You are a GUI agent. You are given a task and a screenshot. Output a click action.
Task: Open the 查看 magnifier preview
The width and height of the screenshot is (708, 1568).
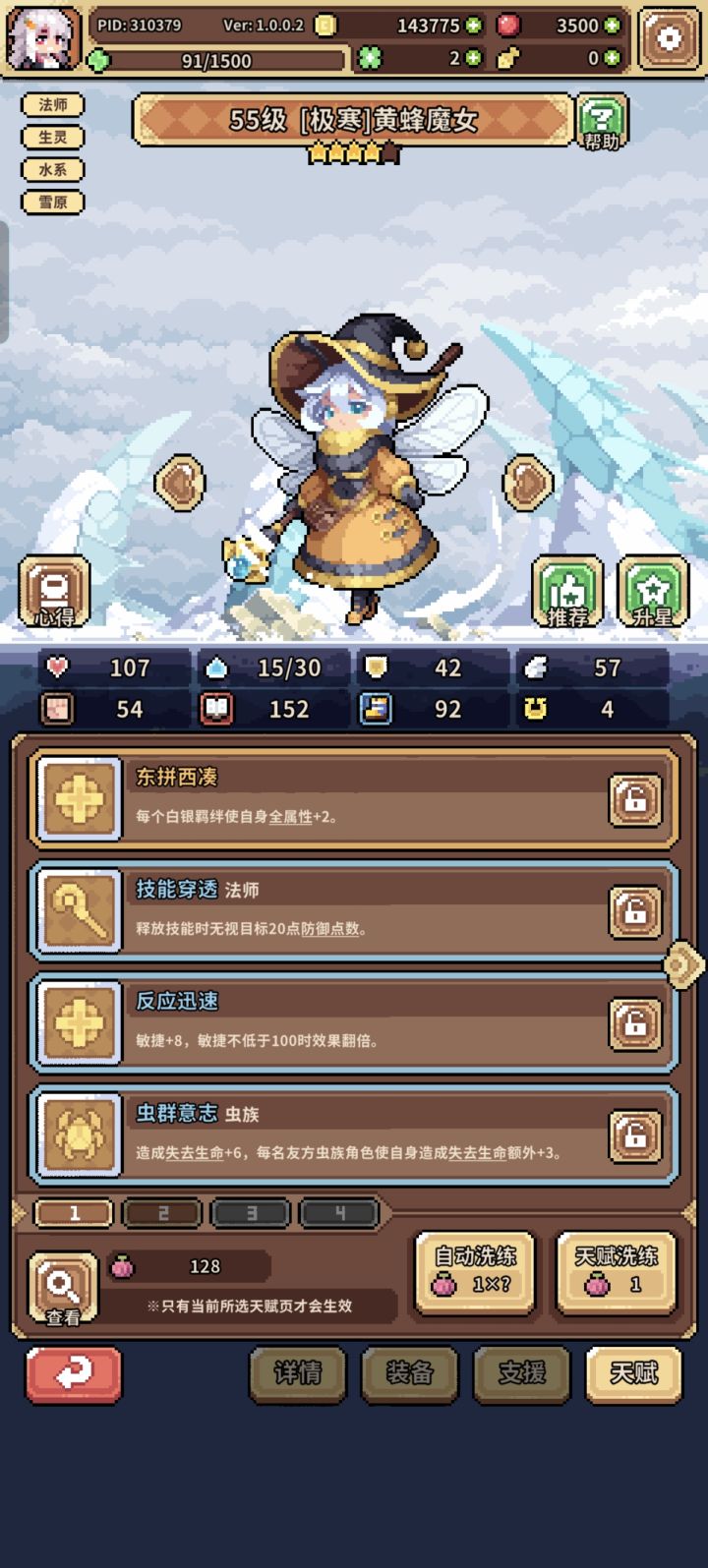coord(61,1286)
